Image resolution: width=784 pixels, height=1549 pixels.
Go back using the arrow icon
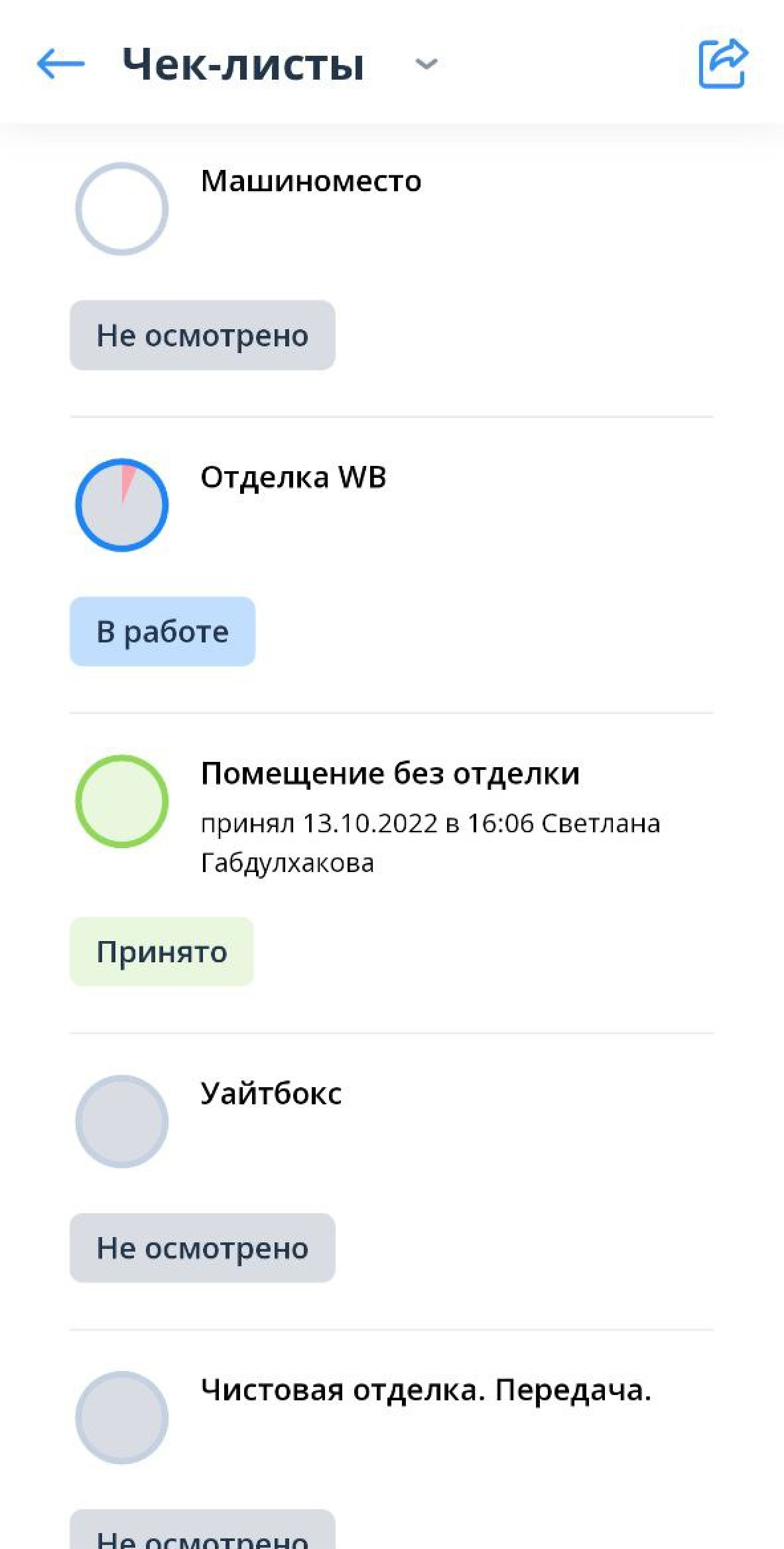(60, 64)
